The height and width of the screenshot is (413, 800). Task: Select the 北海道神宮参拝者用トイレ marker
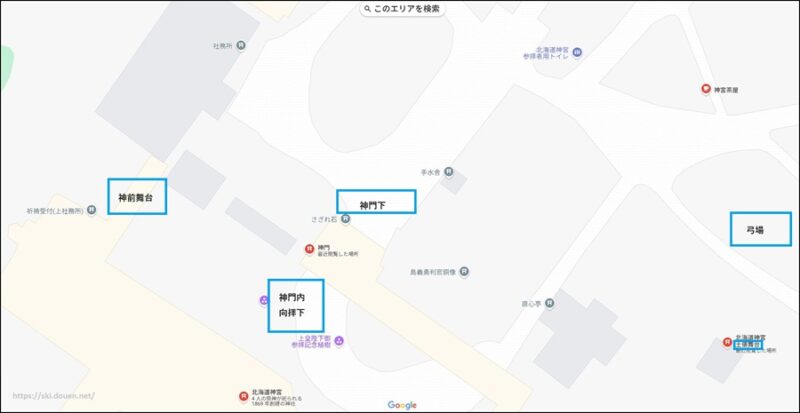[577, 52]
